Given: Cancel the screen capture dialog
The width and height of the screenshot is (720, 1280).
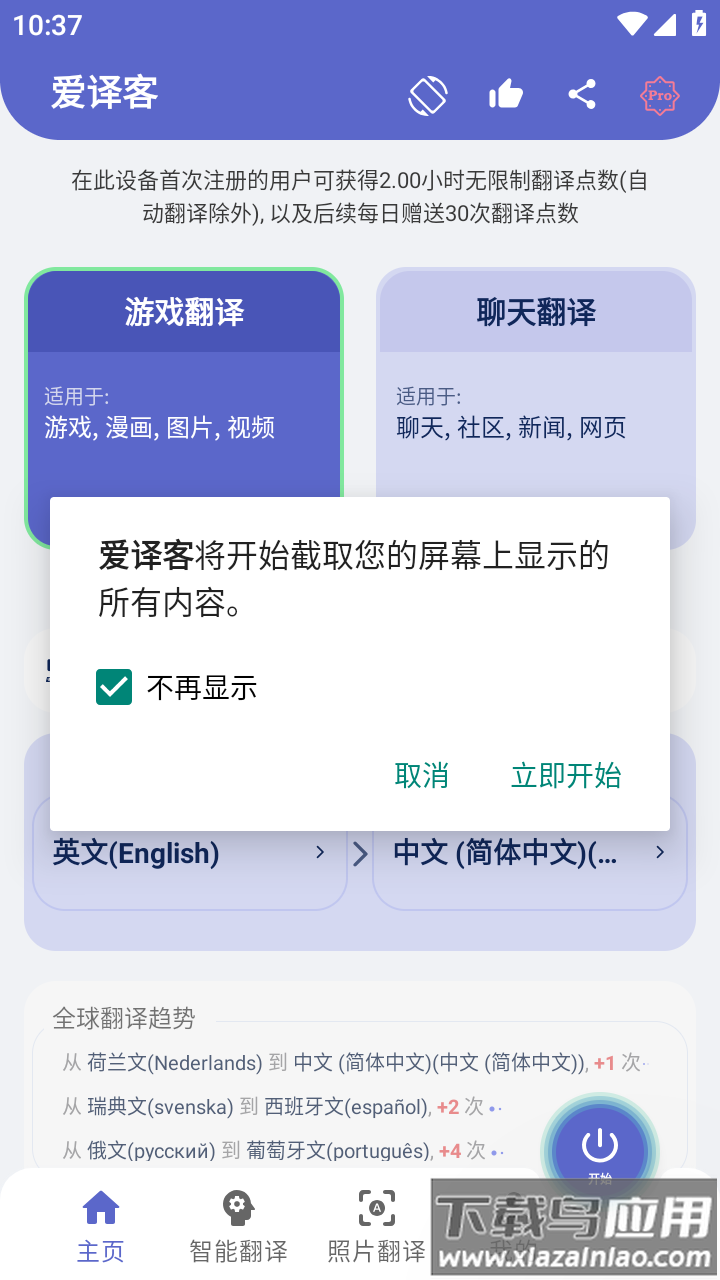Looking at the screenshot, I should (x=421, y=775).
